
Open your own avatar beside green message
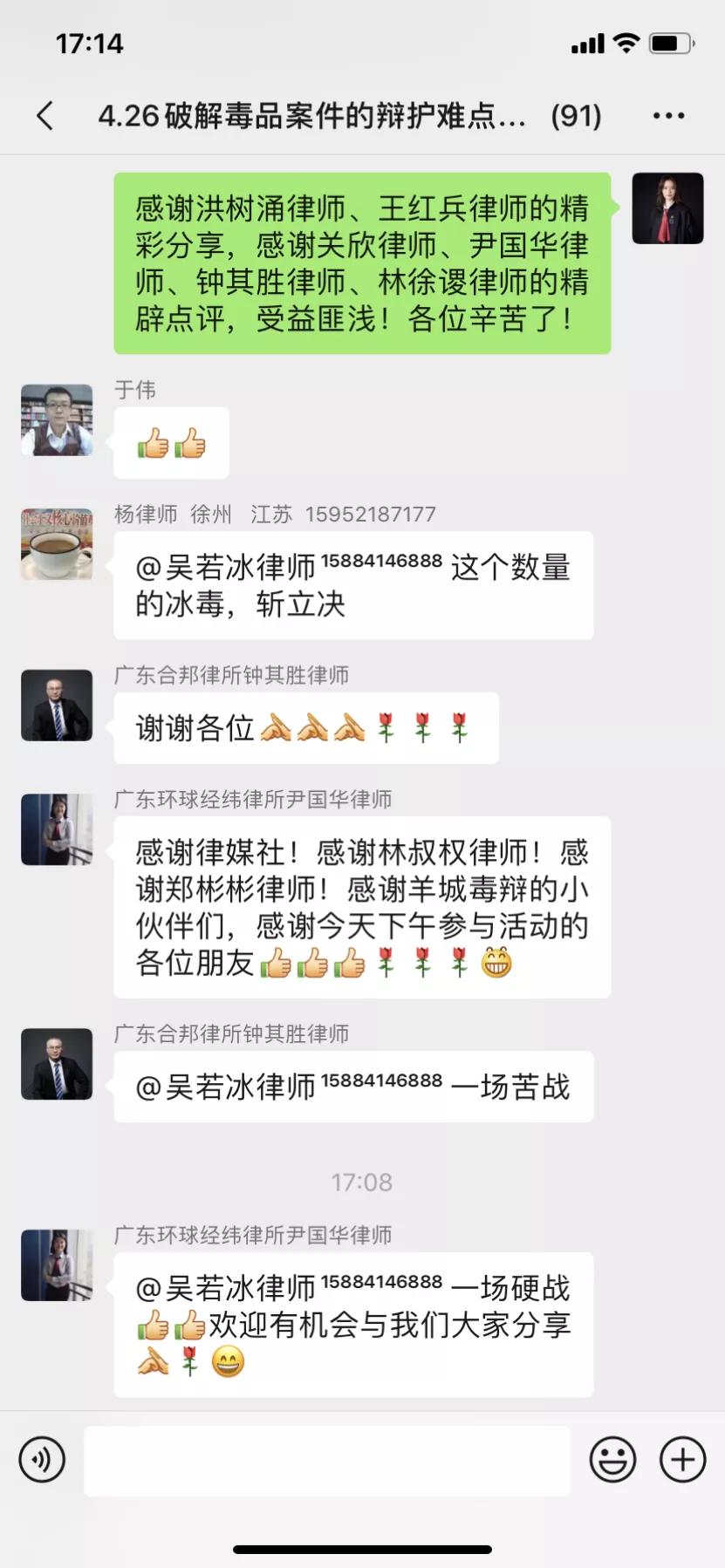667,208
